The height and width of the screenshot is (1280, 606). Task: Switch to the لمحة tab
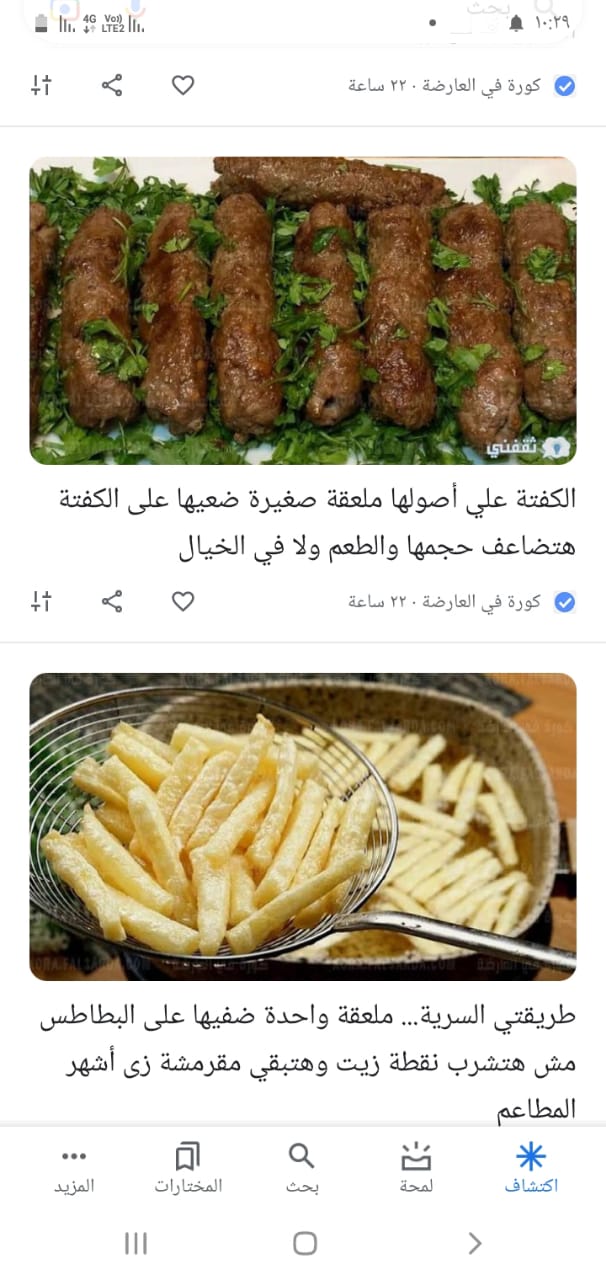click(416, 1168)
